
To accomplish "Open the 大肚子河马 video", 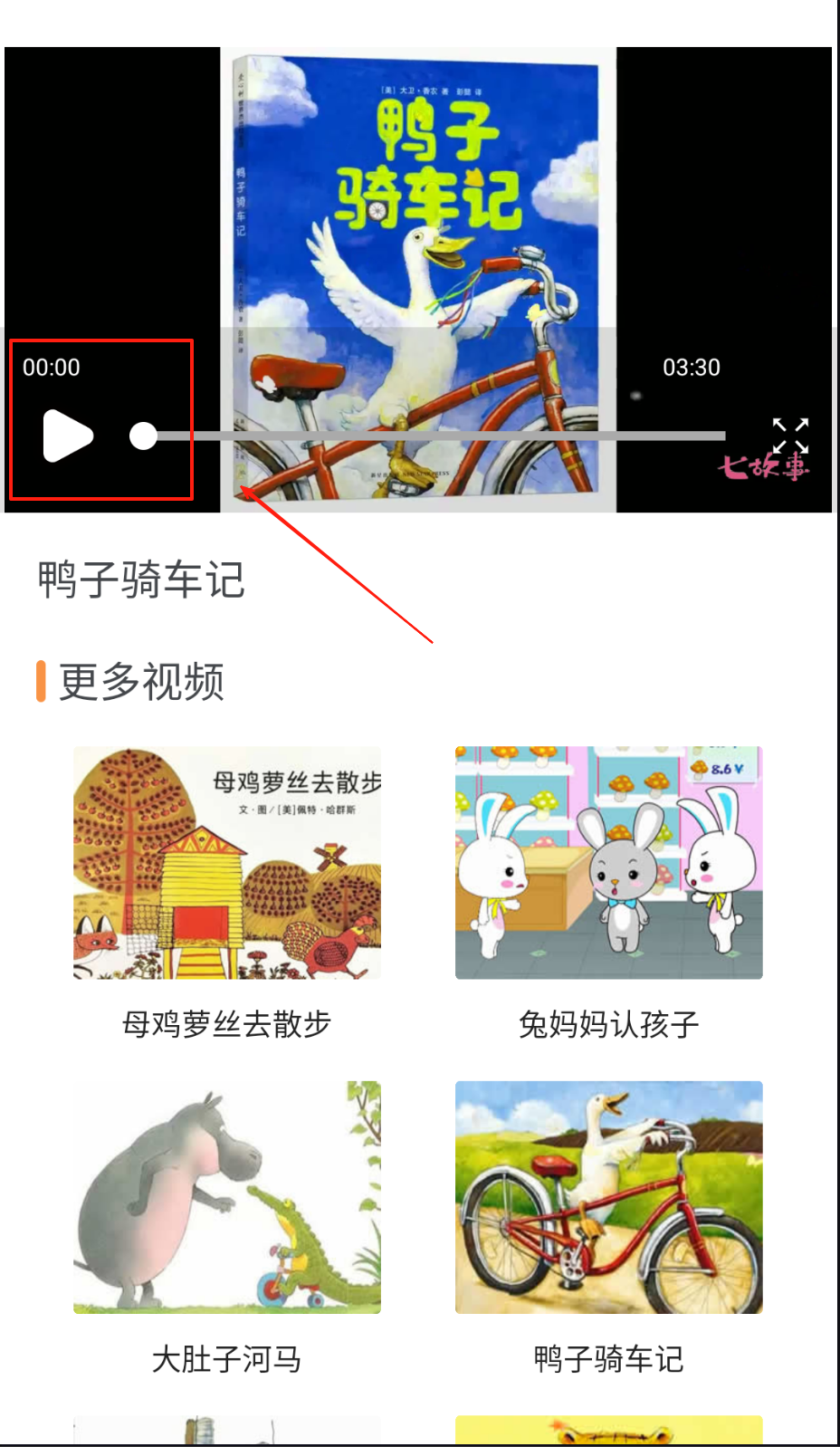I will (227, 1197).
